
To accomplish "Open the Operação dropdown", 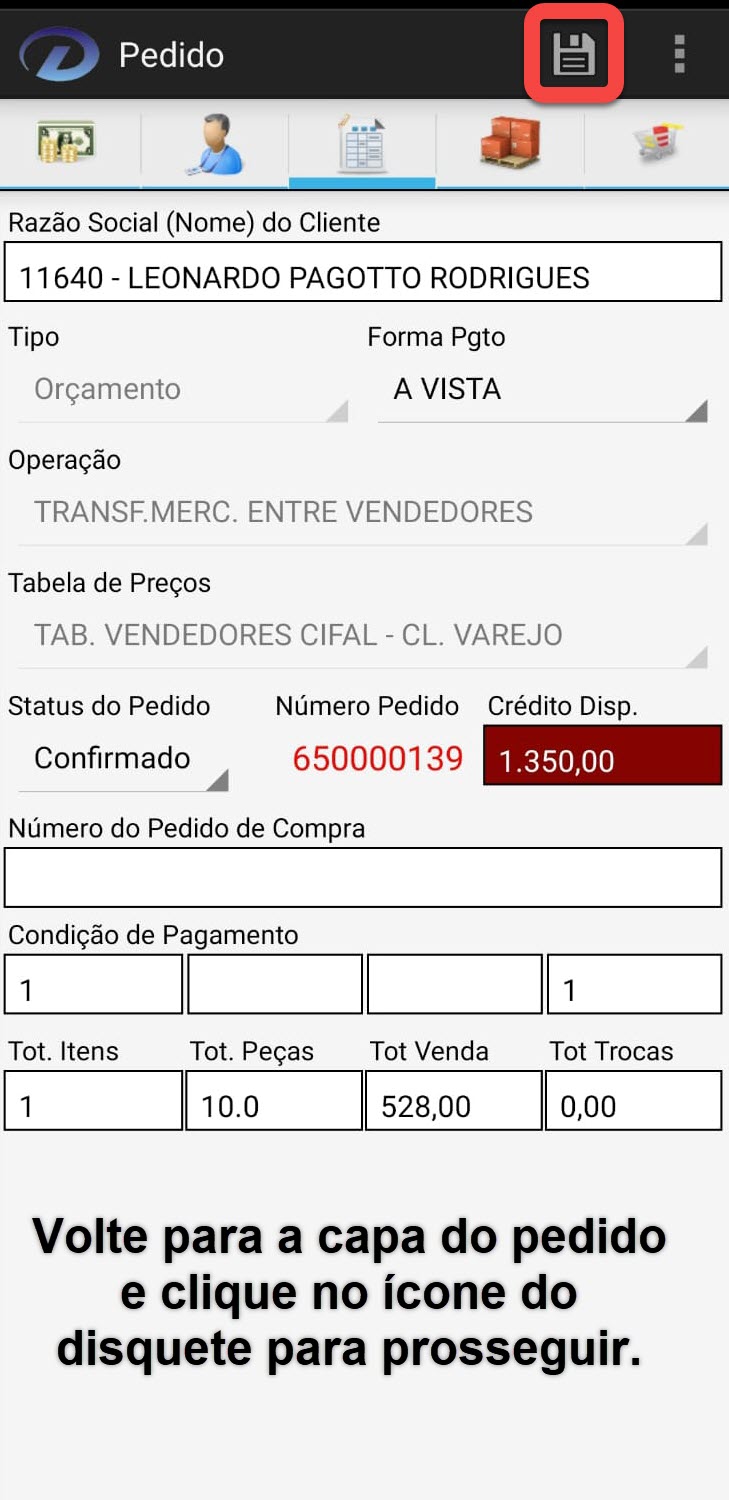I will [363, 513].
